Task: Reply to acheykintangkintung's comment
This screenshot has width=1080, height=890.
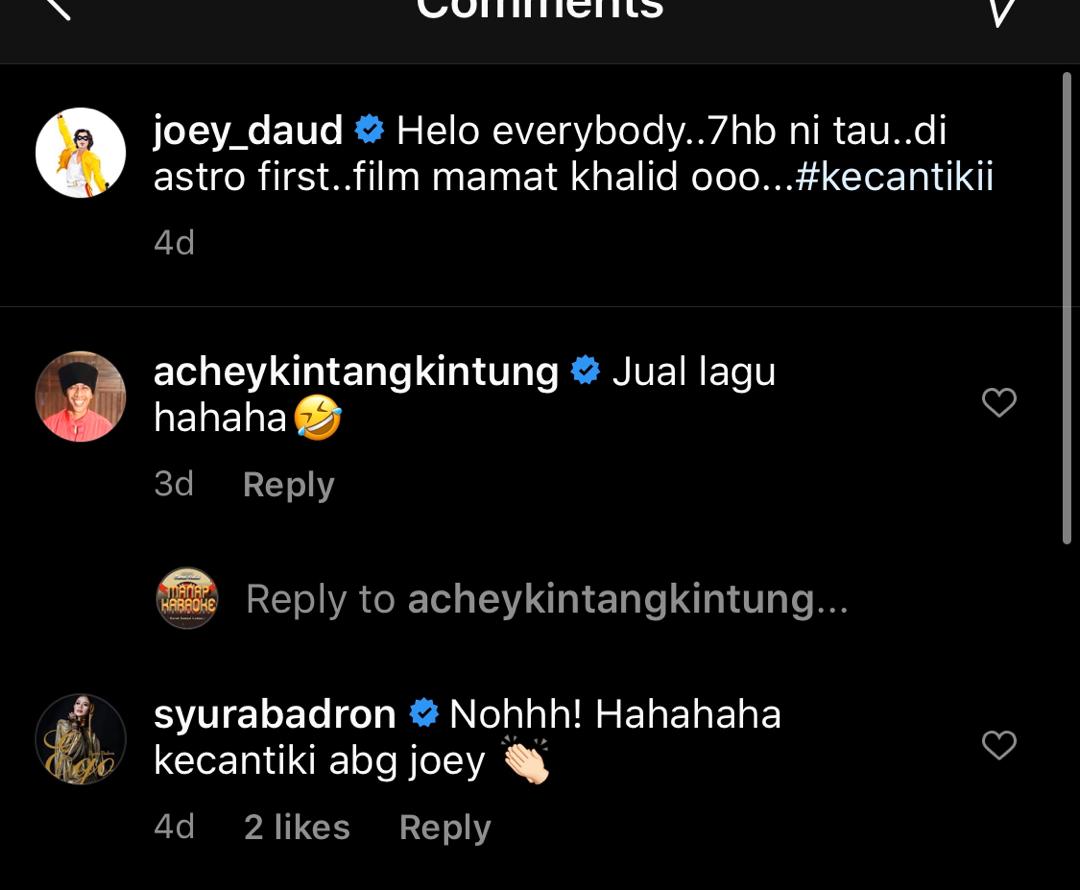Action: (288, 485)
